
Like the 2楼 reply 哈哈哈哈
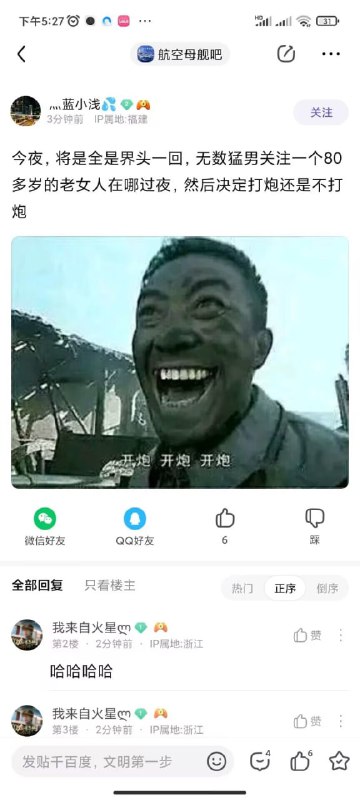pyautogui.click(x=307, y=635)
